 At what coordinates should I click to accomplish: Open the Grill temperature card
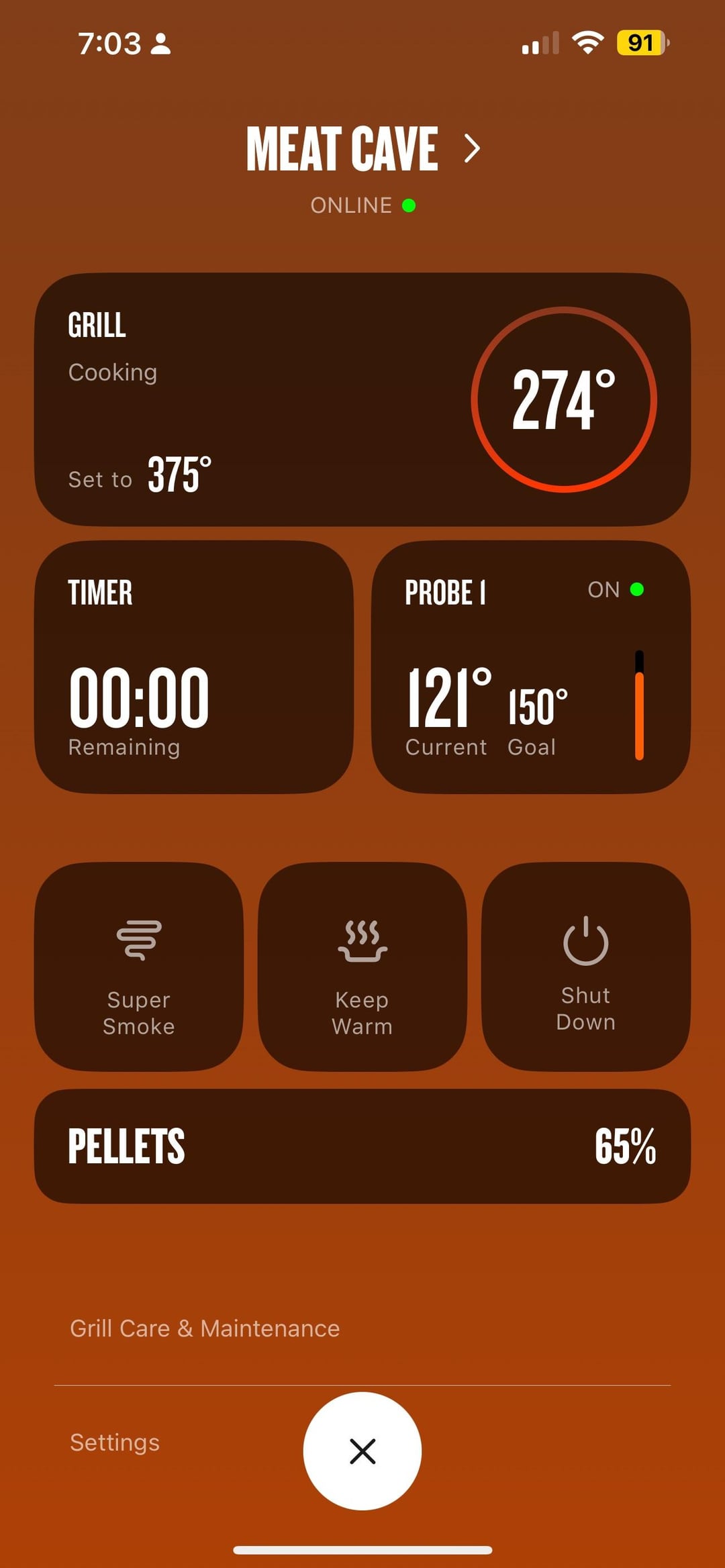click(x=362, y=399)
